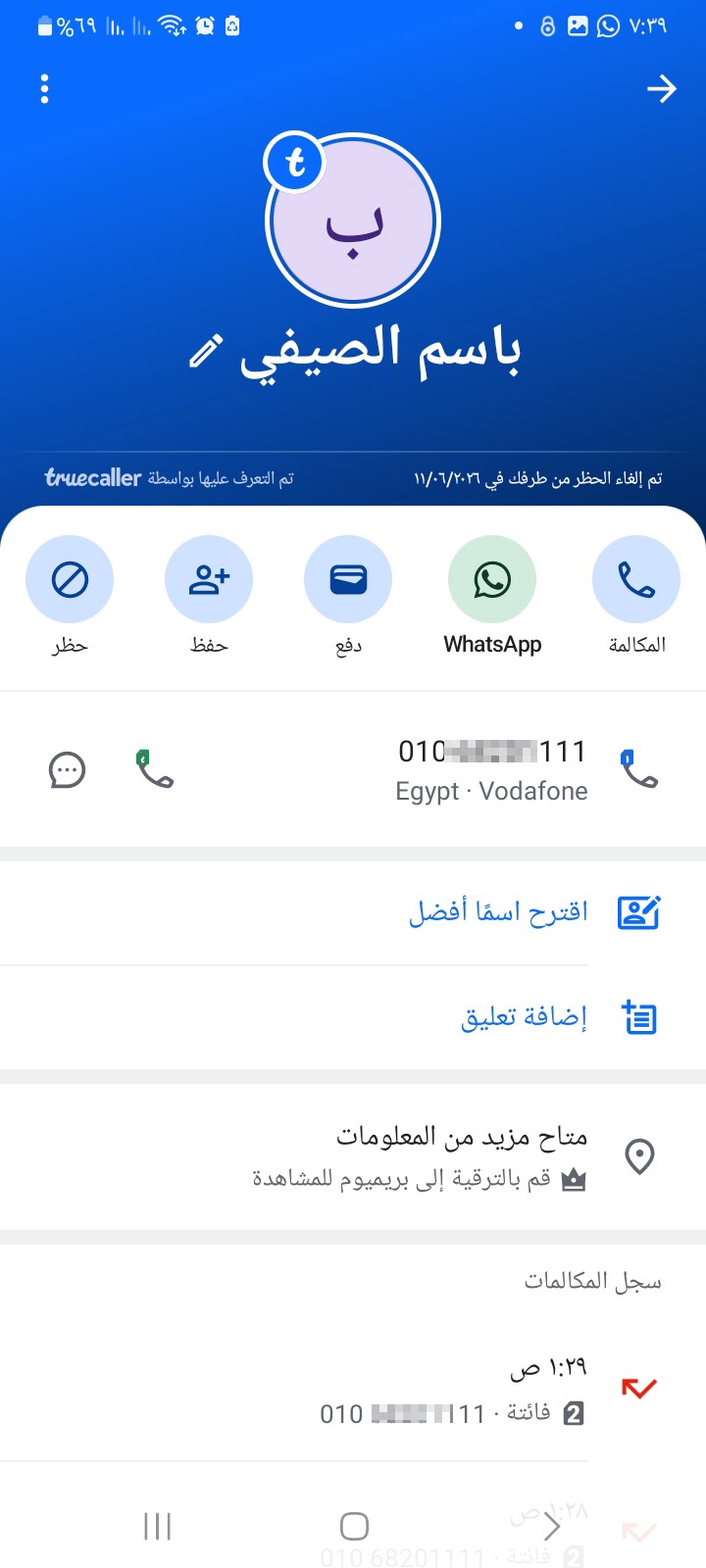Open the premium upgrade info row

click(353, 1156)
